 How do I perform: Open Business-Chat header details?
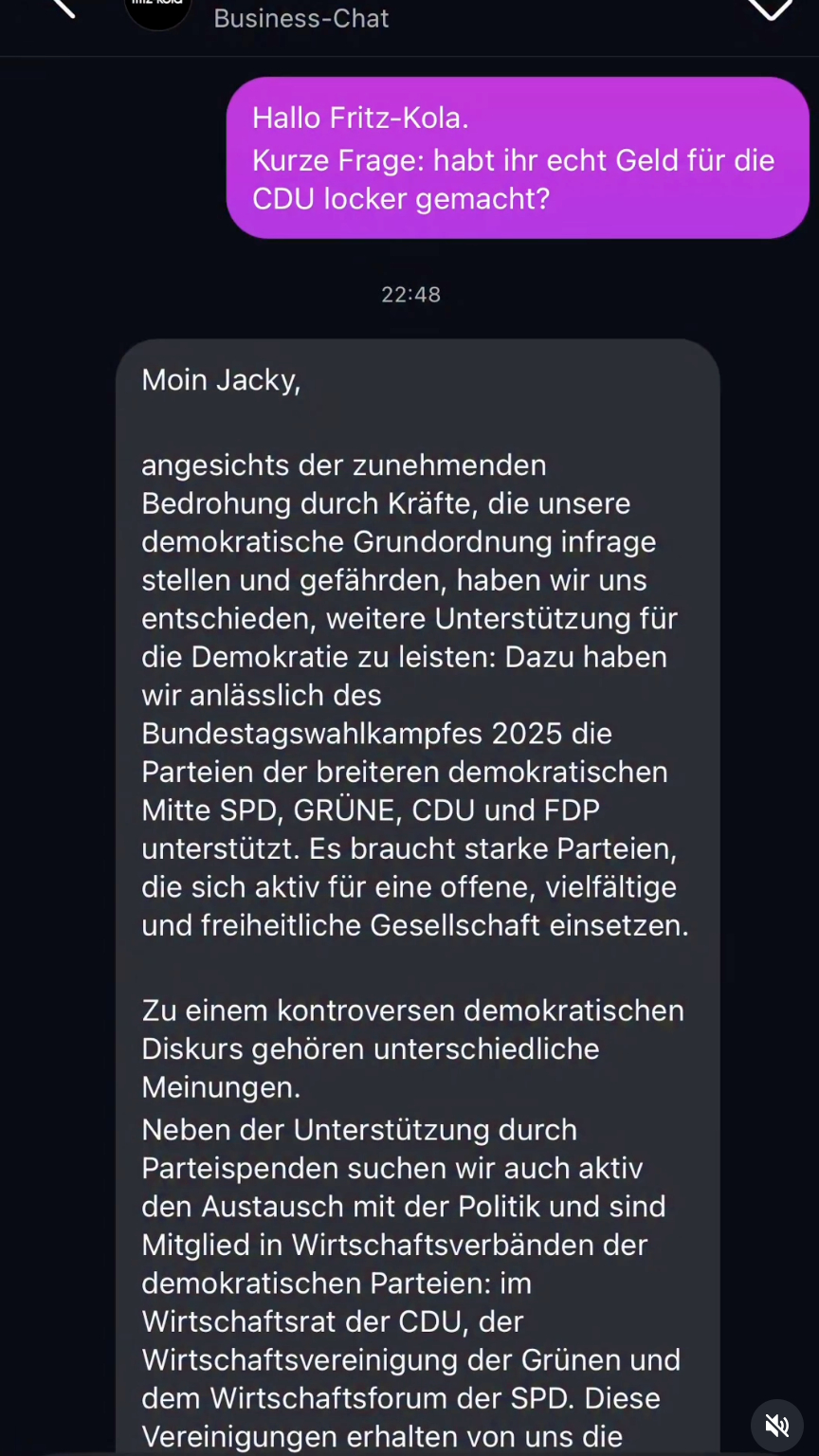[x=301, y=17]
